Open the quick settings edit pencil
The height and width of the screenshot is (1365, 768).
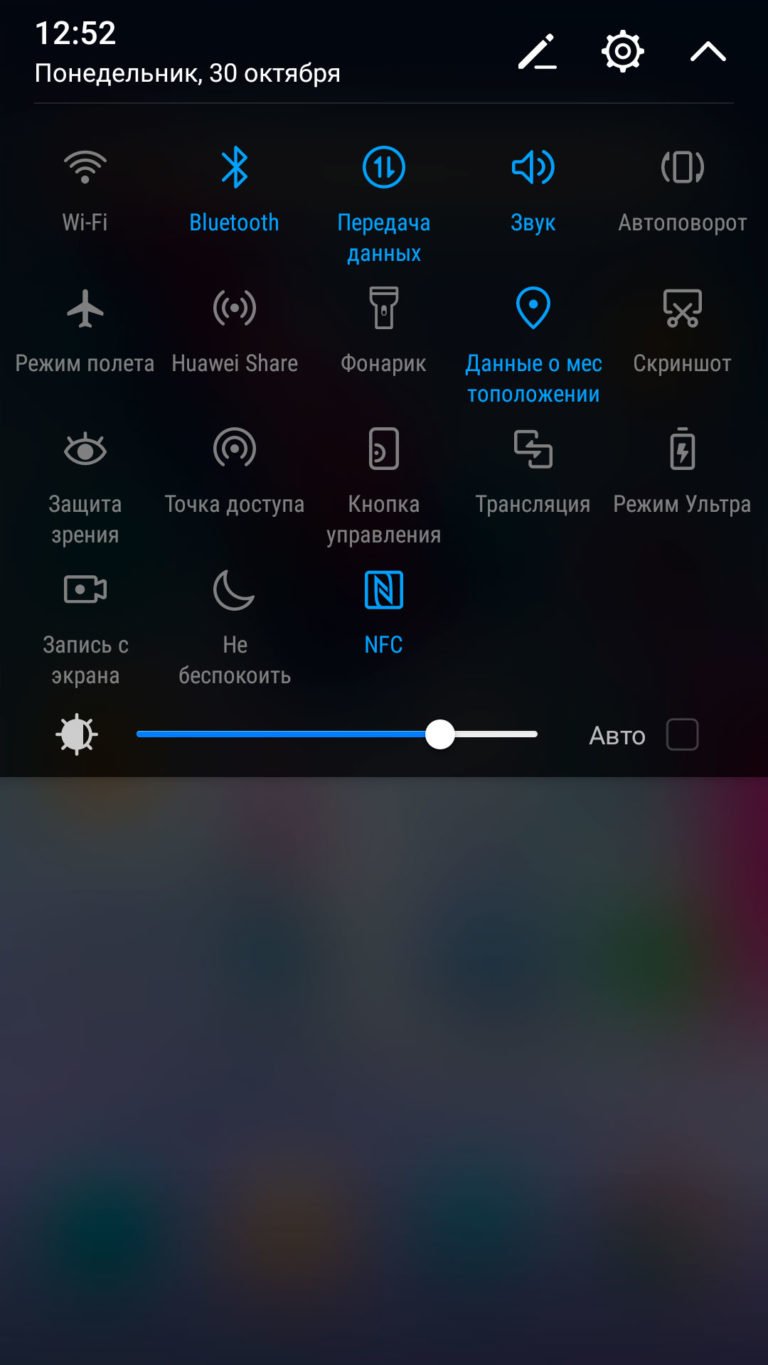(x=537, y=51)
